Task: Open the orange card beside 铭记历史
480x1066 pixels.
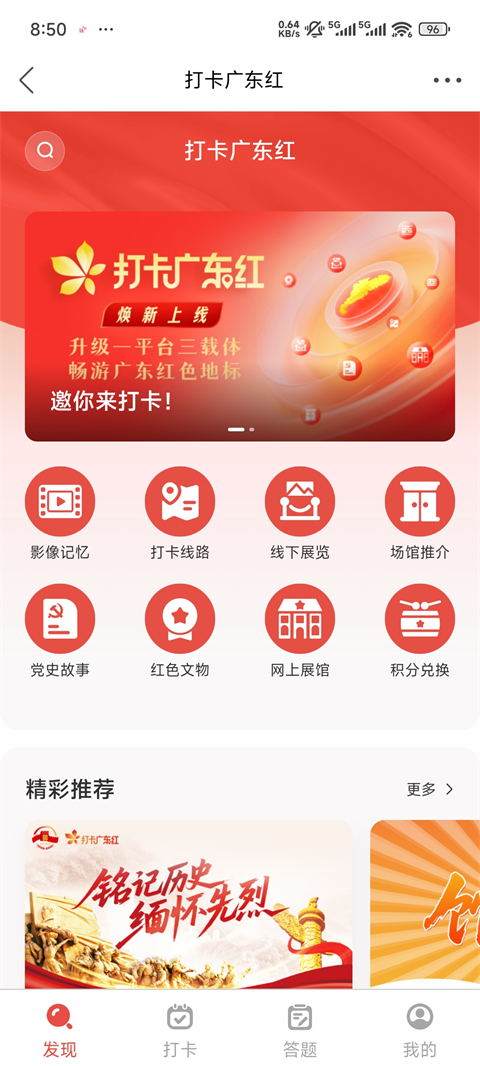Action: coord(425,904)
